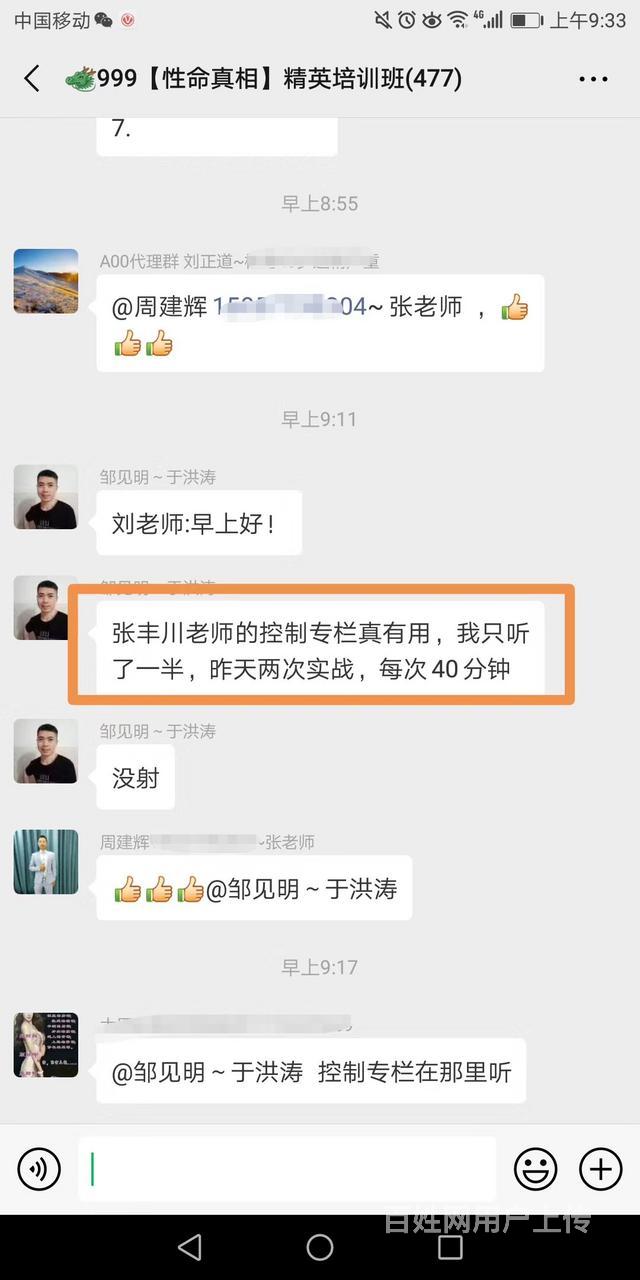Tap the Android home button
The image size is (640, 1280).
click(320, 1247)
